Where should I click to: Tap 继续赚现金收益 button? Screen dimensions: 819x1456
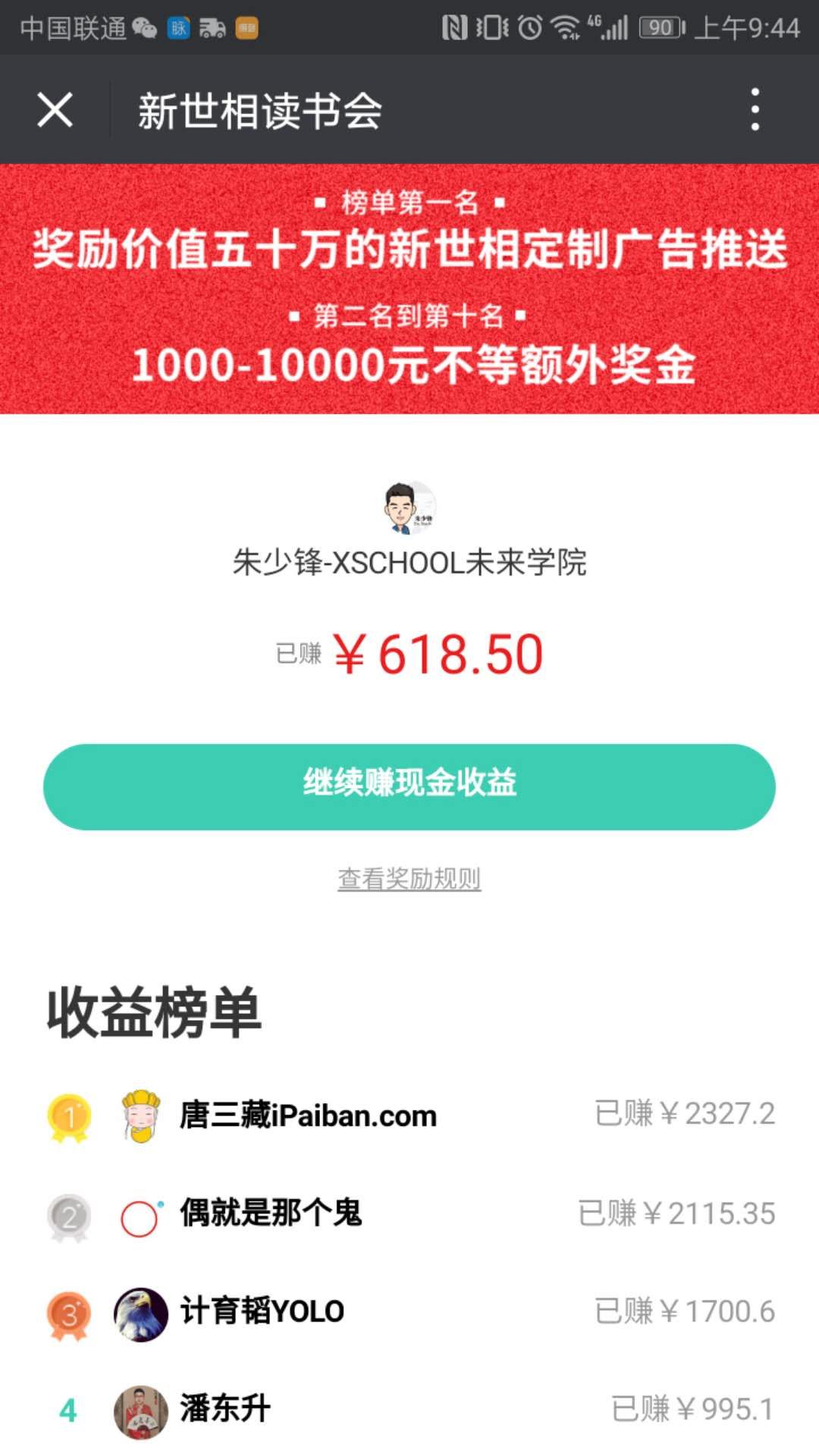(x=409, y=786)
